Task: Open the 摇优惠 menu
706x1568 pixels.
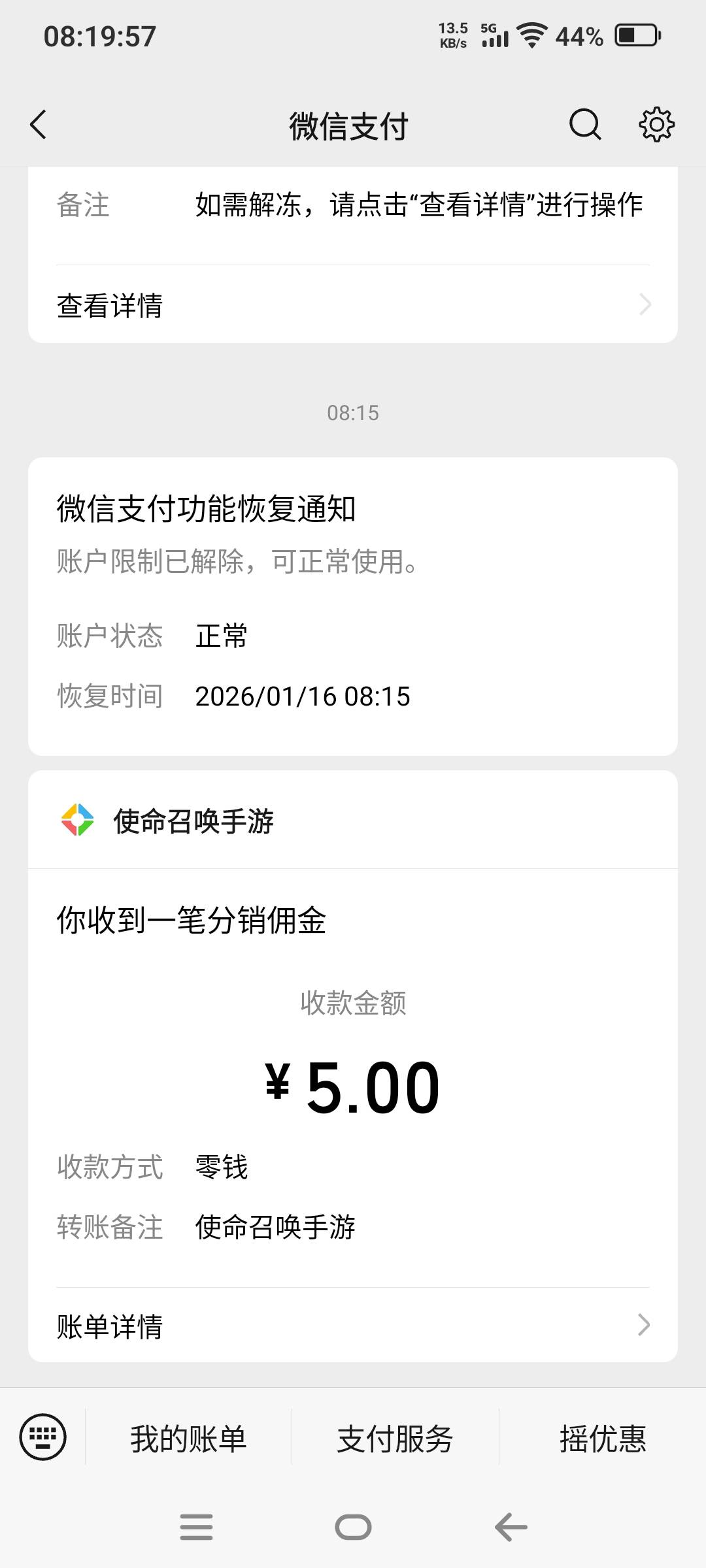Action: (602, 1439)
